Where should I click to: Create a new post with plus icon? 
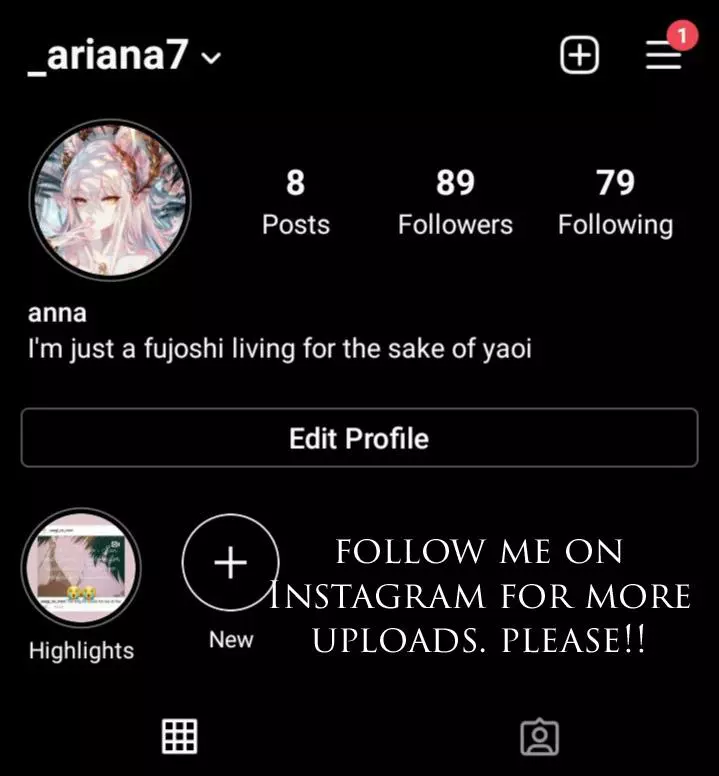coord(579,55)
